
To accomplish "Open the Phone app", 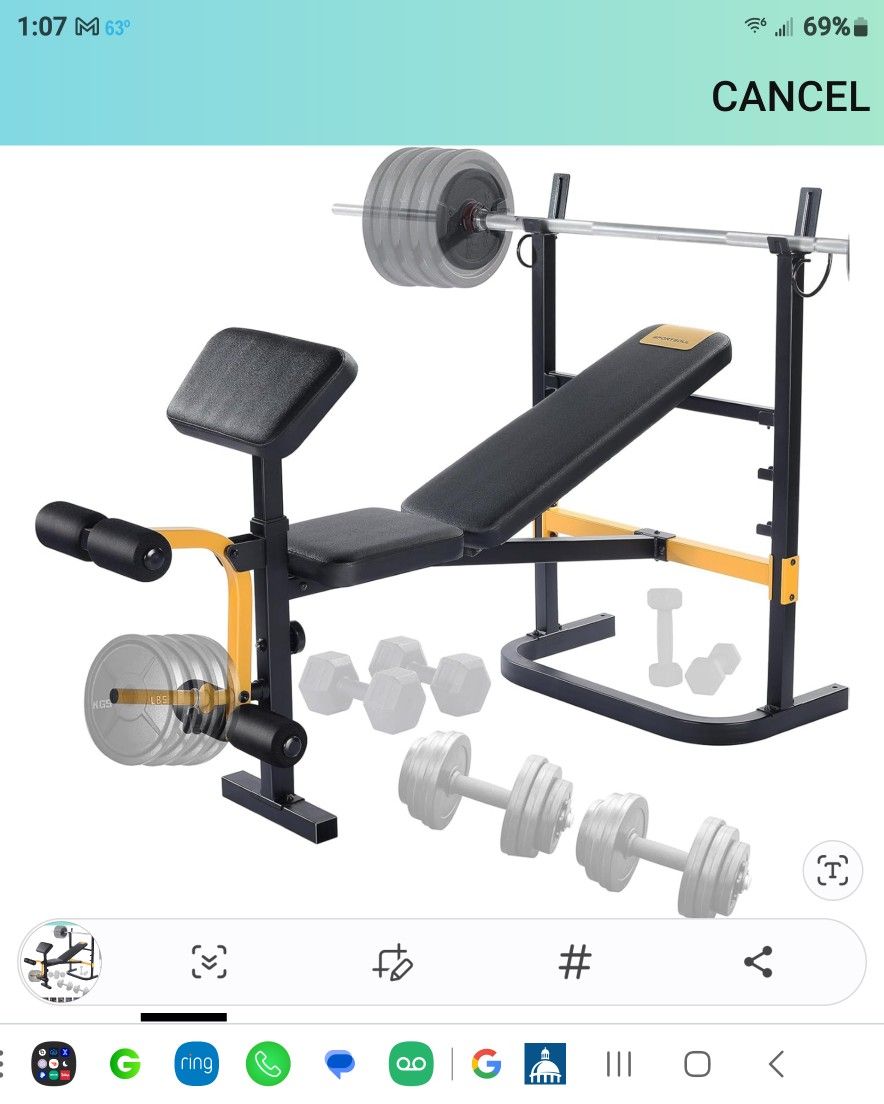I will click(268, 1063).
